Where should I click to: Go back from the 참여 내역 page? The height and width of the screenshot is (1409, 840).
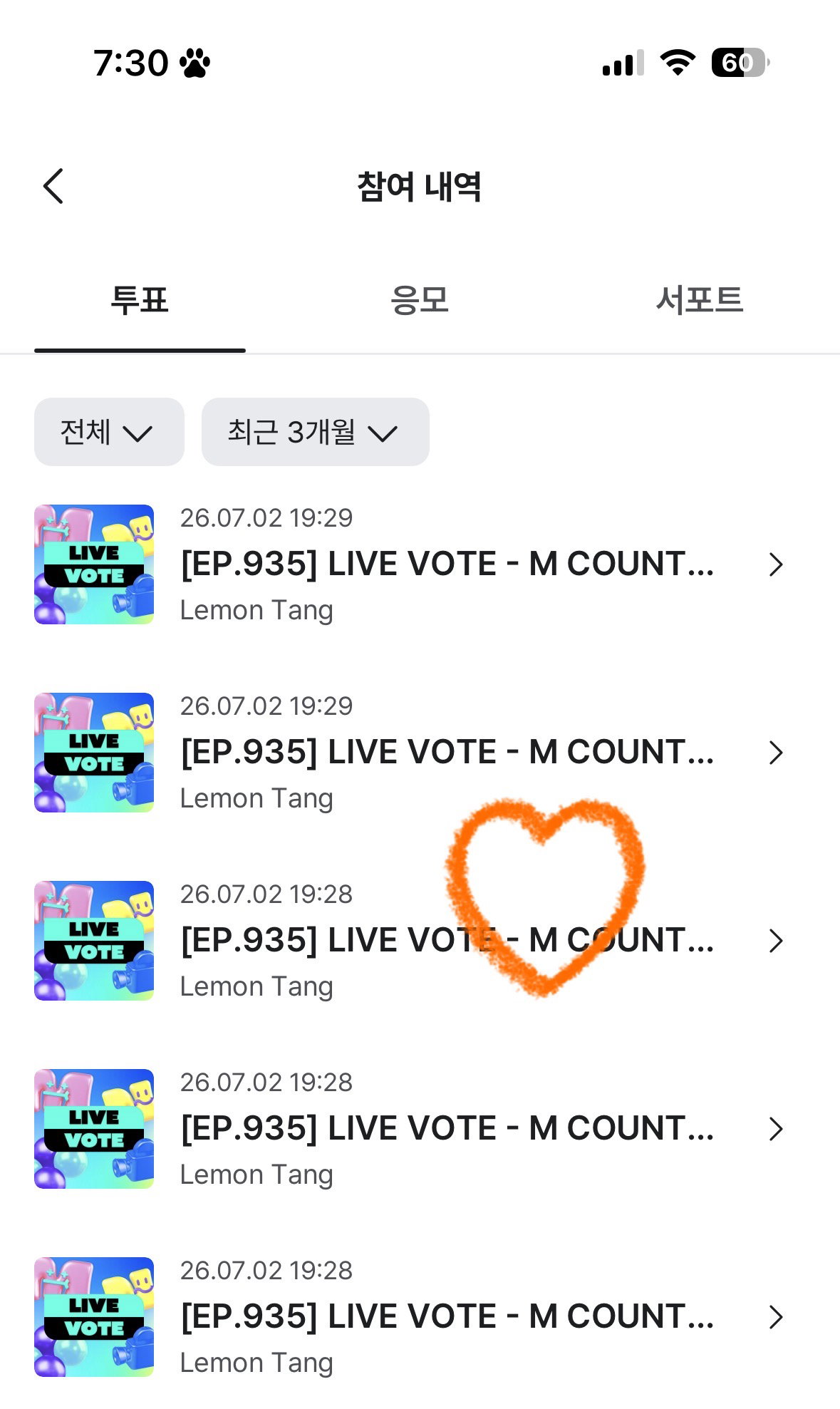click(53, 187)
